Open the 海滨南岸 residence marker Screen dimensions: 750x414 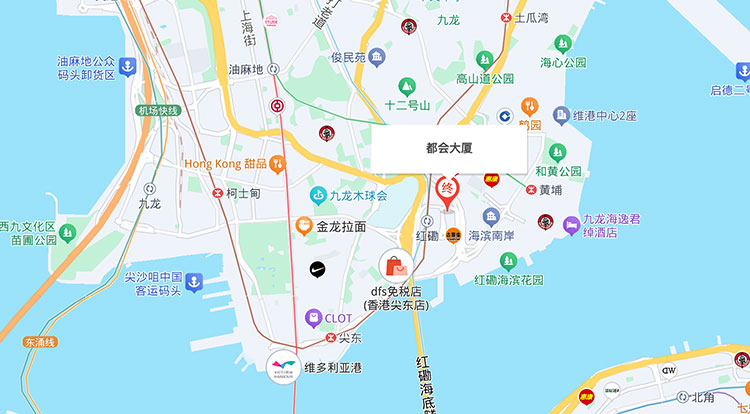(491, 216)
